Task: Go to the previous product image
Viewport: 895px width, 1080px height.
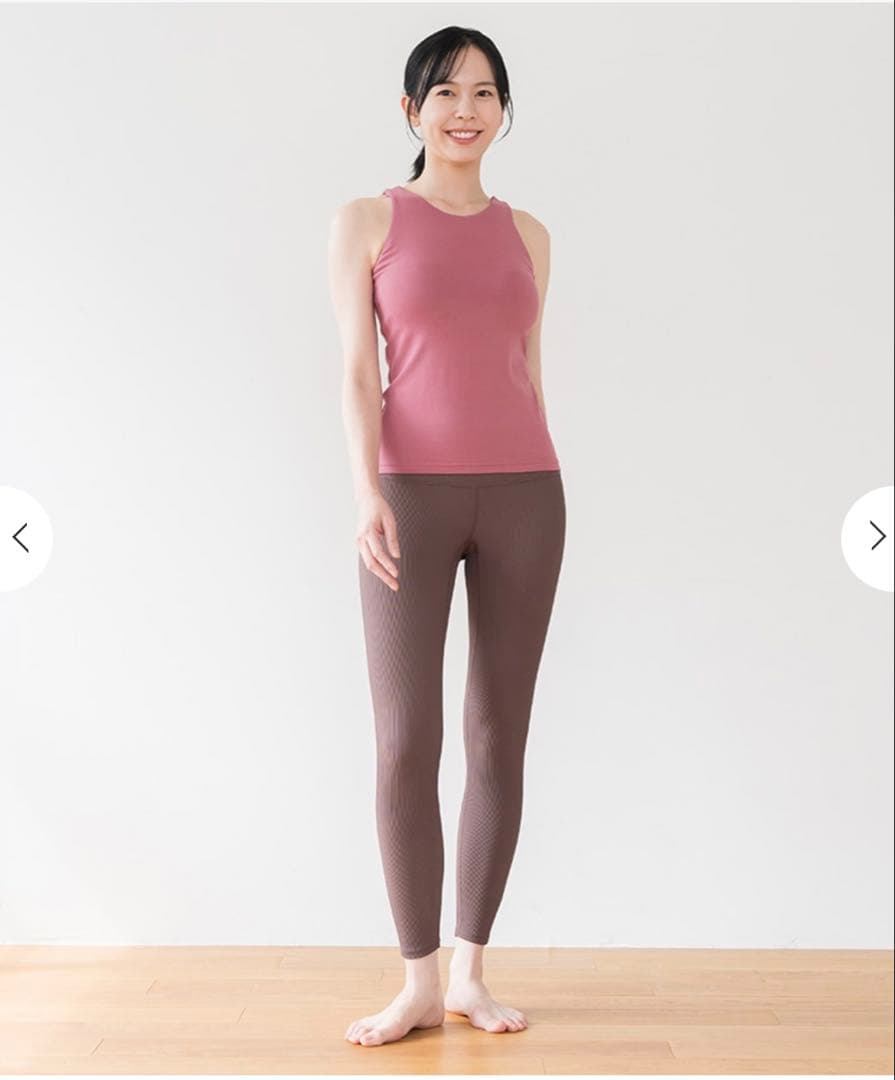Action: point(20,538)
